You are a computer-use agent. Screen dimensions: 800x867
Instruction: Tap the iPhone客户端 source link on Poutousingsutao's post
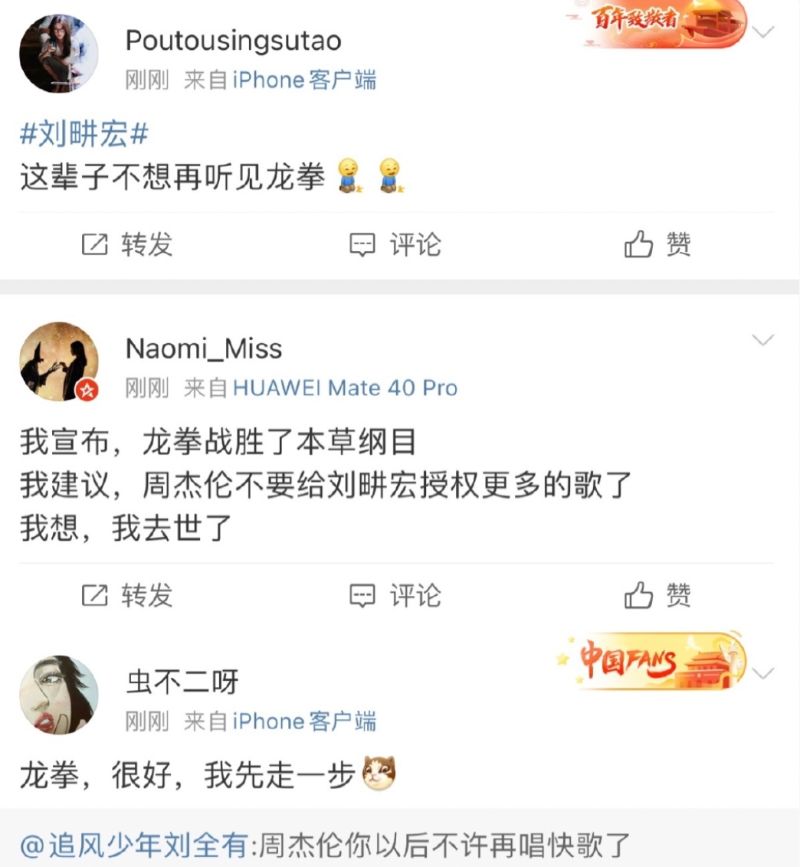pyautogui.click(x=304, y=80)
